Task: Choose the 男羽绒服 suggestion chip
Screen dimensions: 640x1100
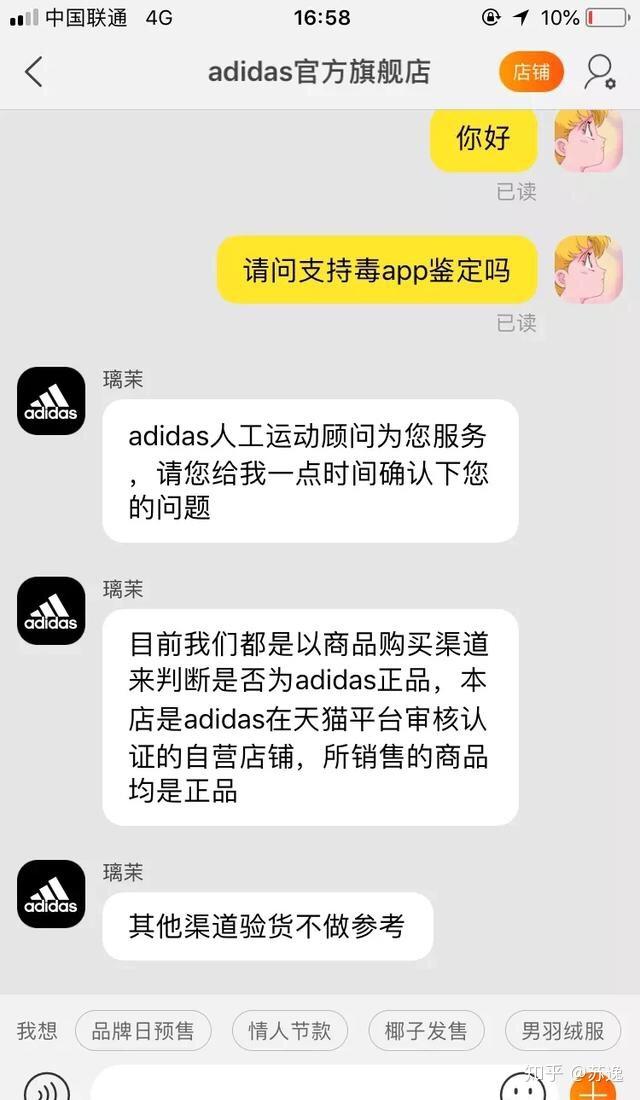Action: coord(563,1031)
